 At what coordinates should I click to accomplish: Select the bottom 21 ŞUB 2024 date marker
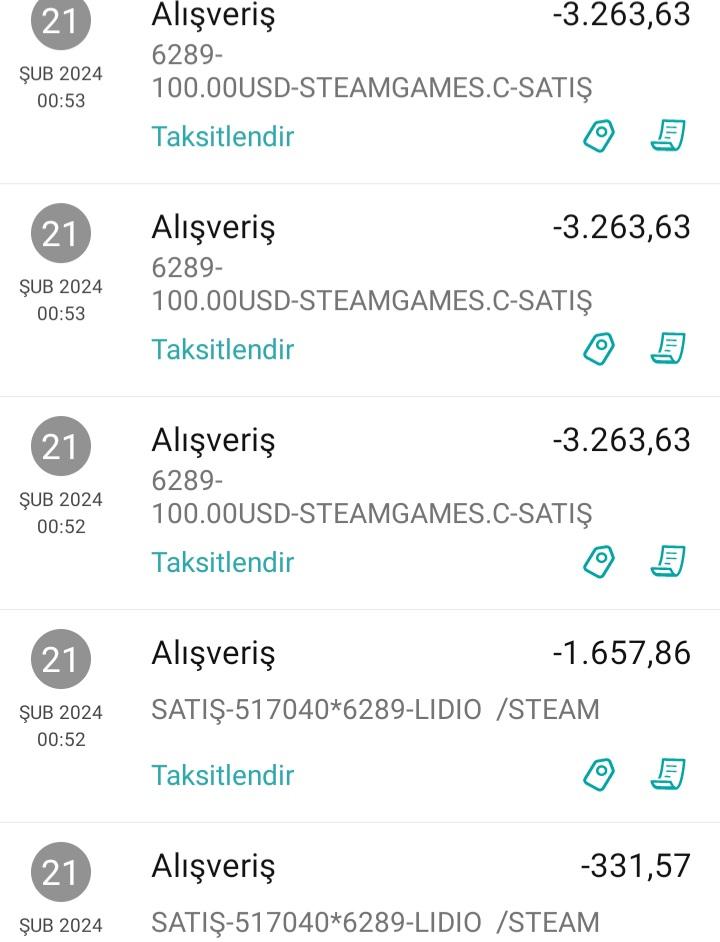62,872
